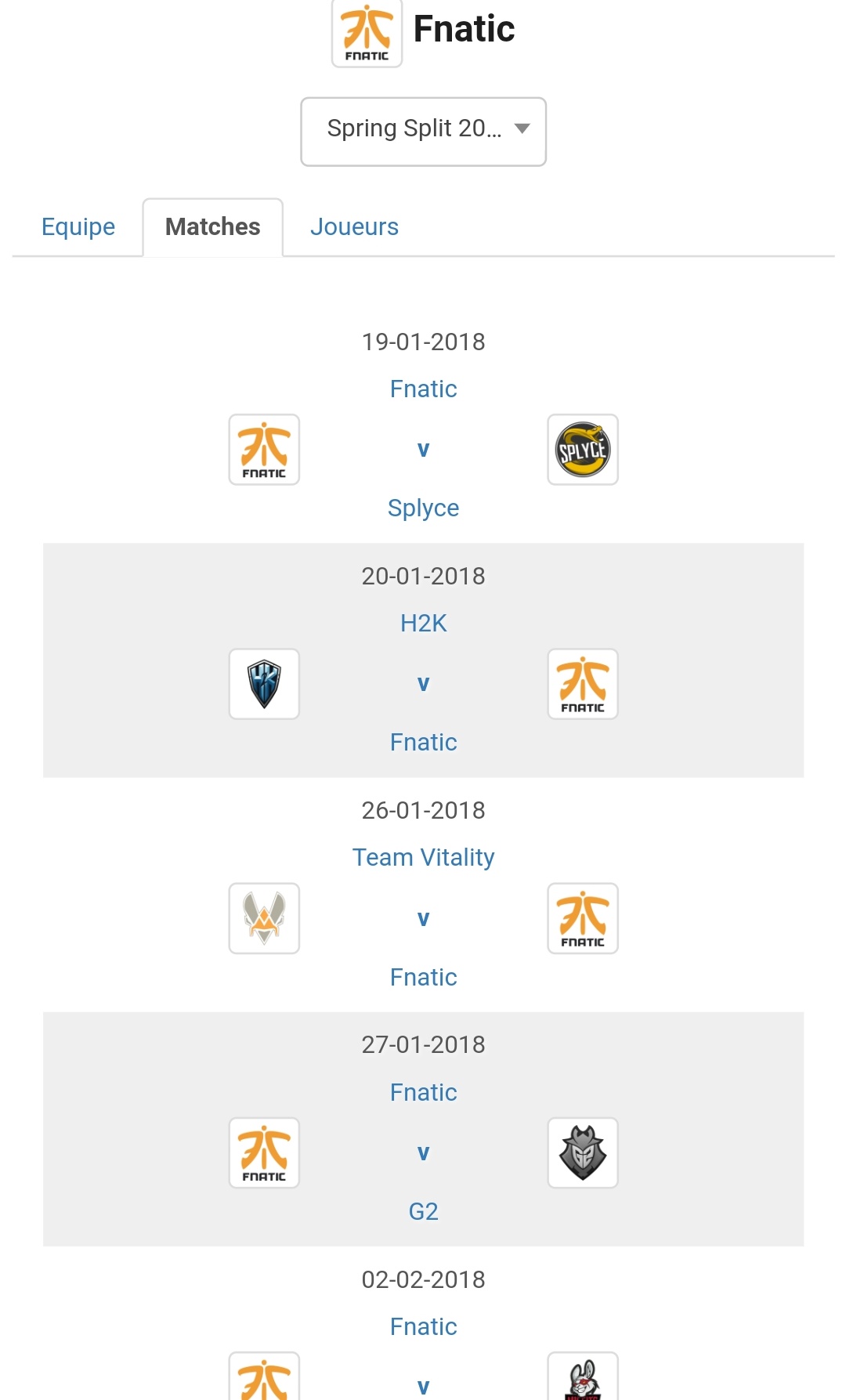846x1400 pixels.
Task: Tap the Splyce team logo
Action: (583, 450)
